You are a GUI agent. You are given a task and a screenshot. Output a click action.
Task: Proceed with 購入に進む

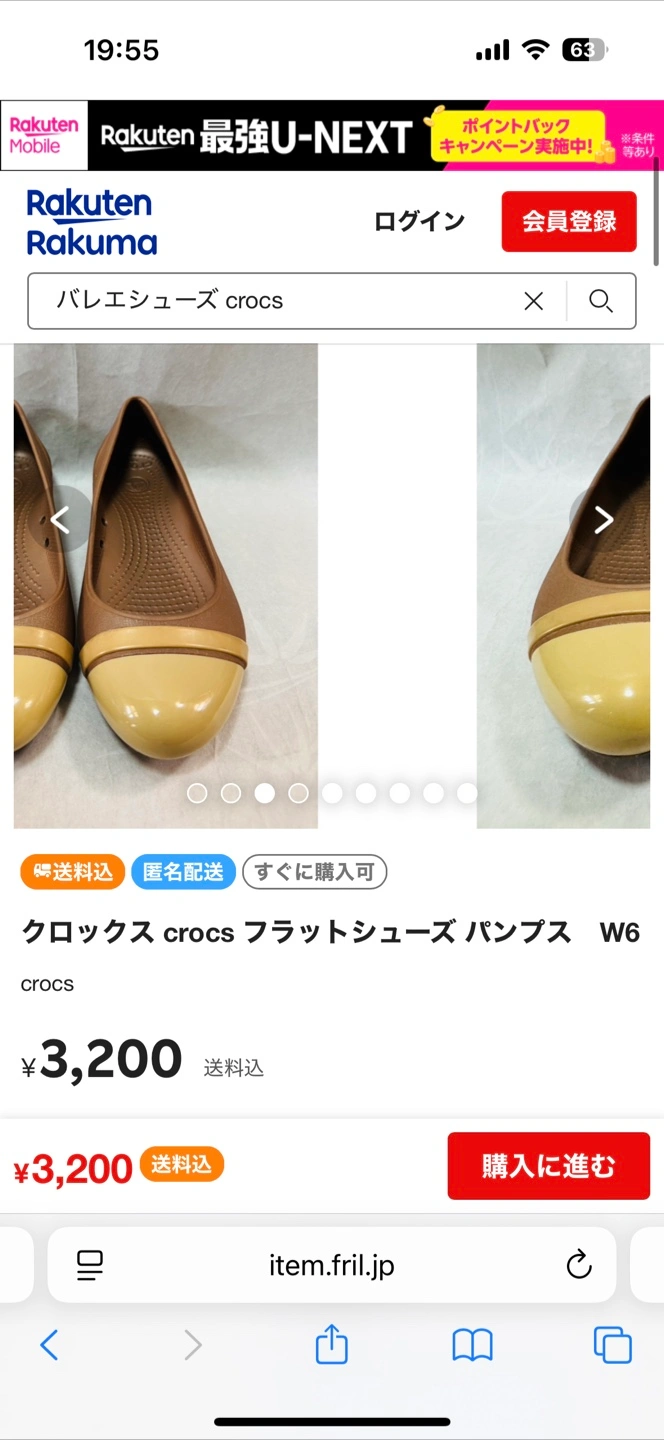click(548, 1166)
